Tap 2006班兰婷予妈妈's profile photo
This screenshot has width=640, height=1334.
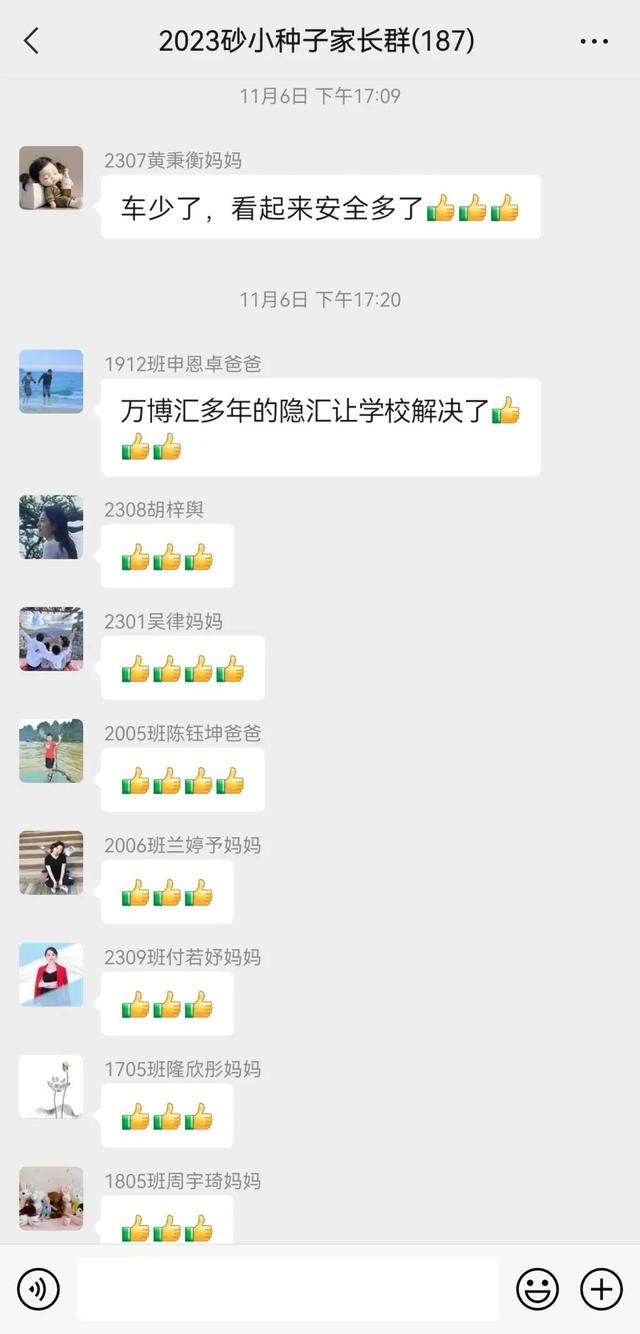click(51, 863)
